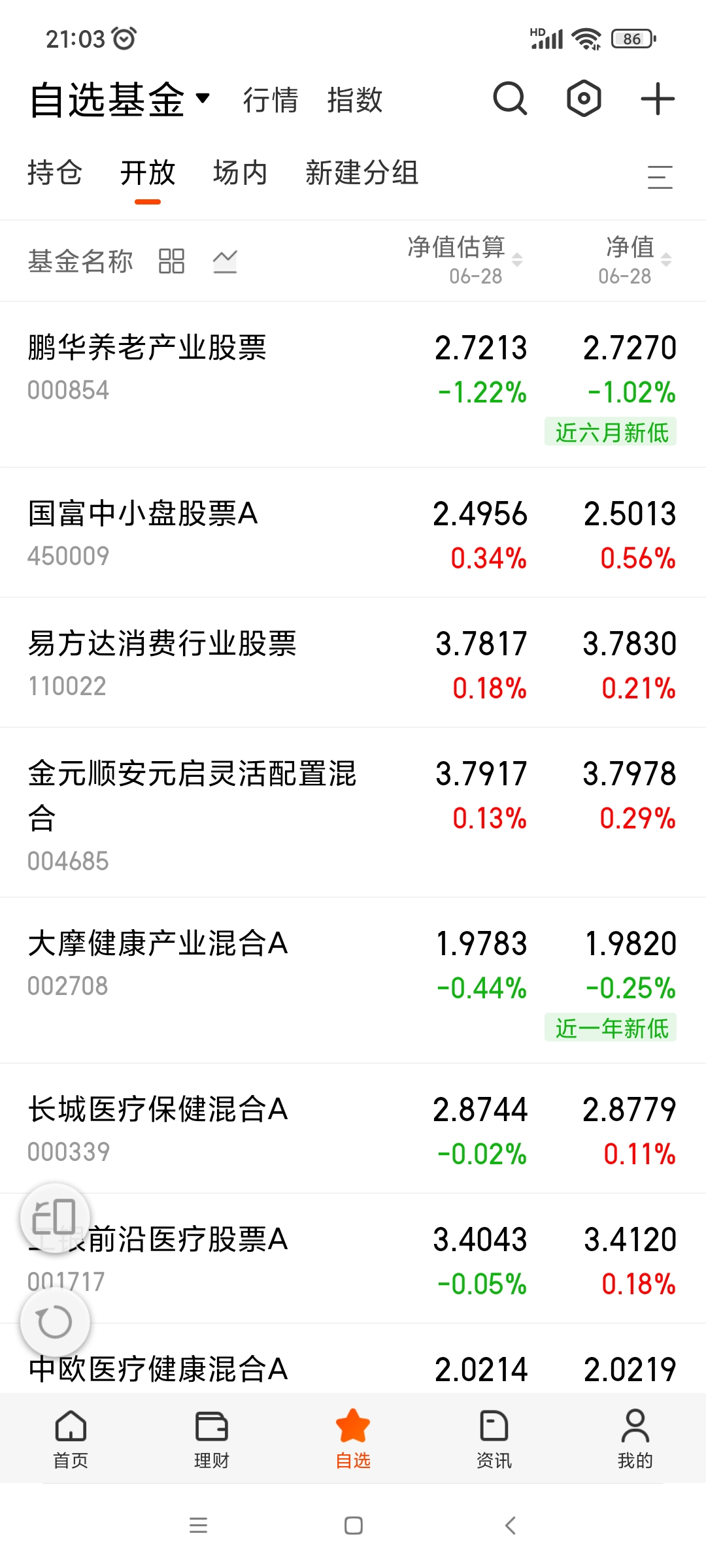Toggle the trend chart icon beside 基金名称

point(225,261)
